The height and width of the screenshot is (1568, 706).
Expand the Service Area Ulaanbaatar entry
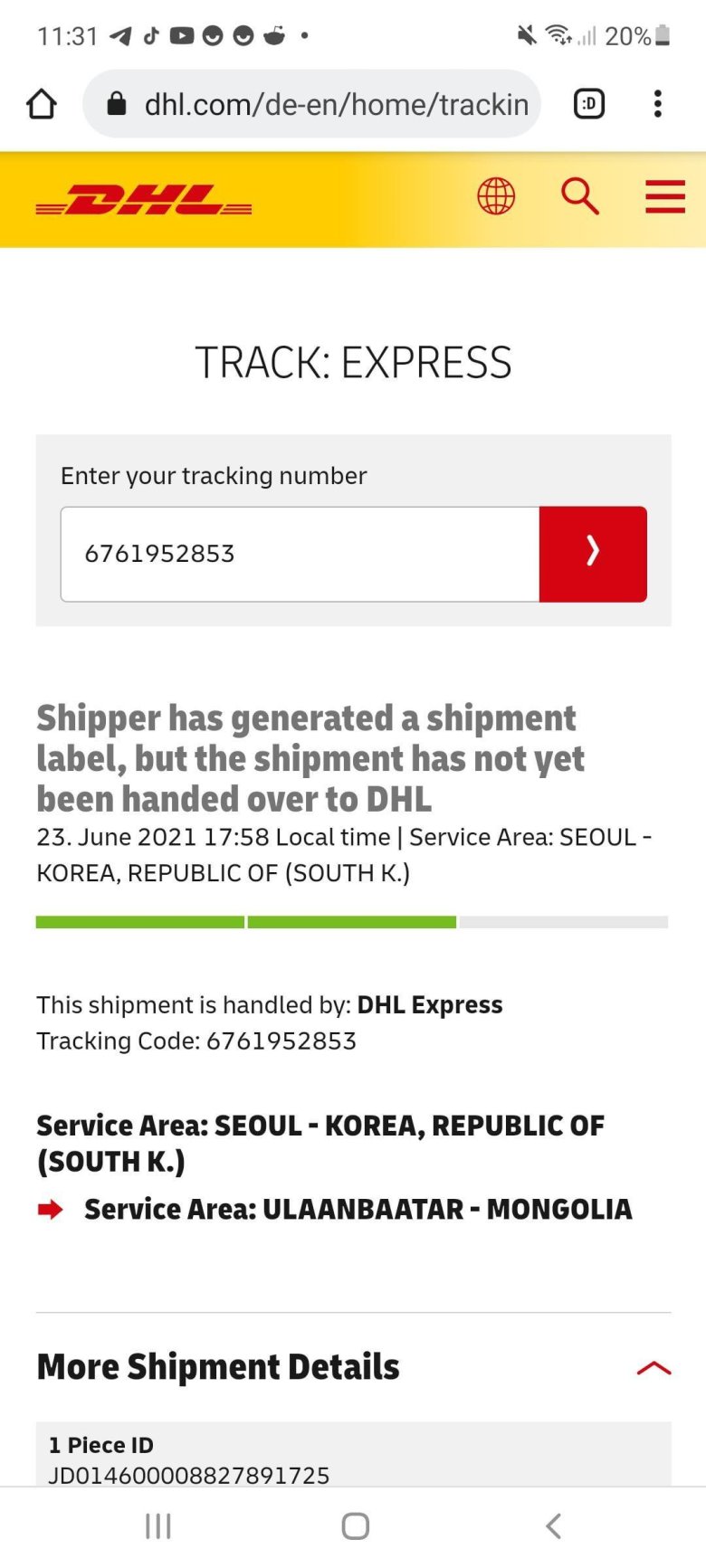[357, 1208]
